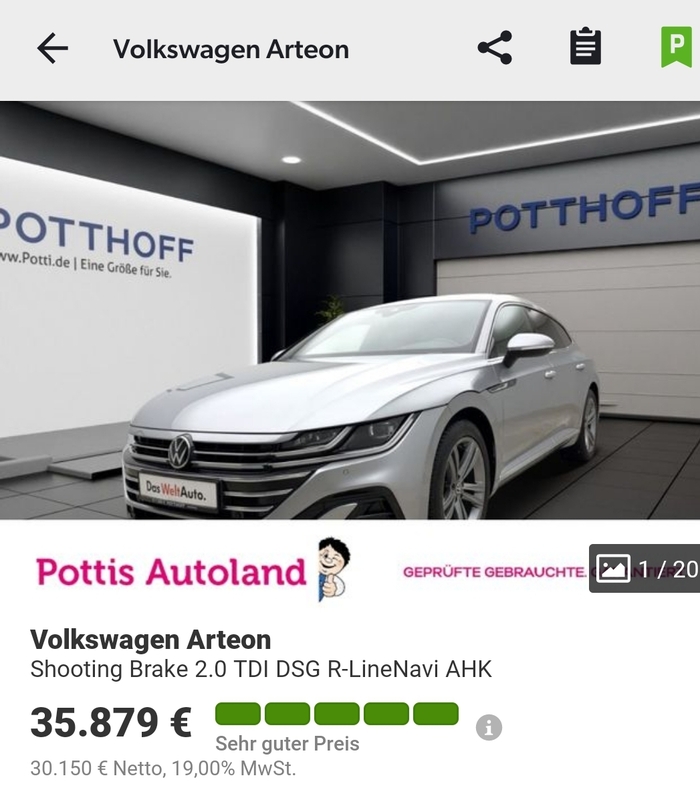Open the 1 / 20 image gallery
This screenshot has width=700, height=804.
coord(645,569)
